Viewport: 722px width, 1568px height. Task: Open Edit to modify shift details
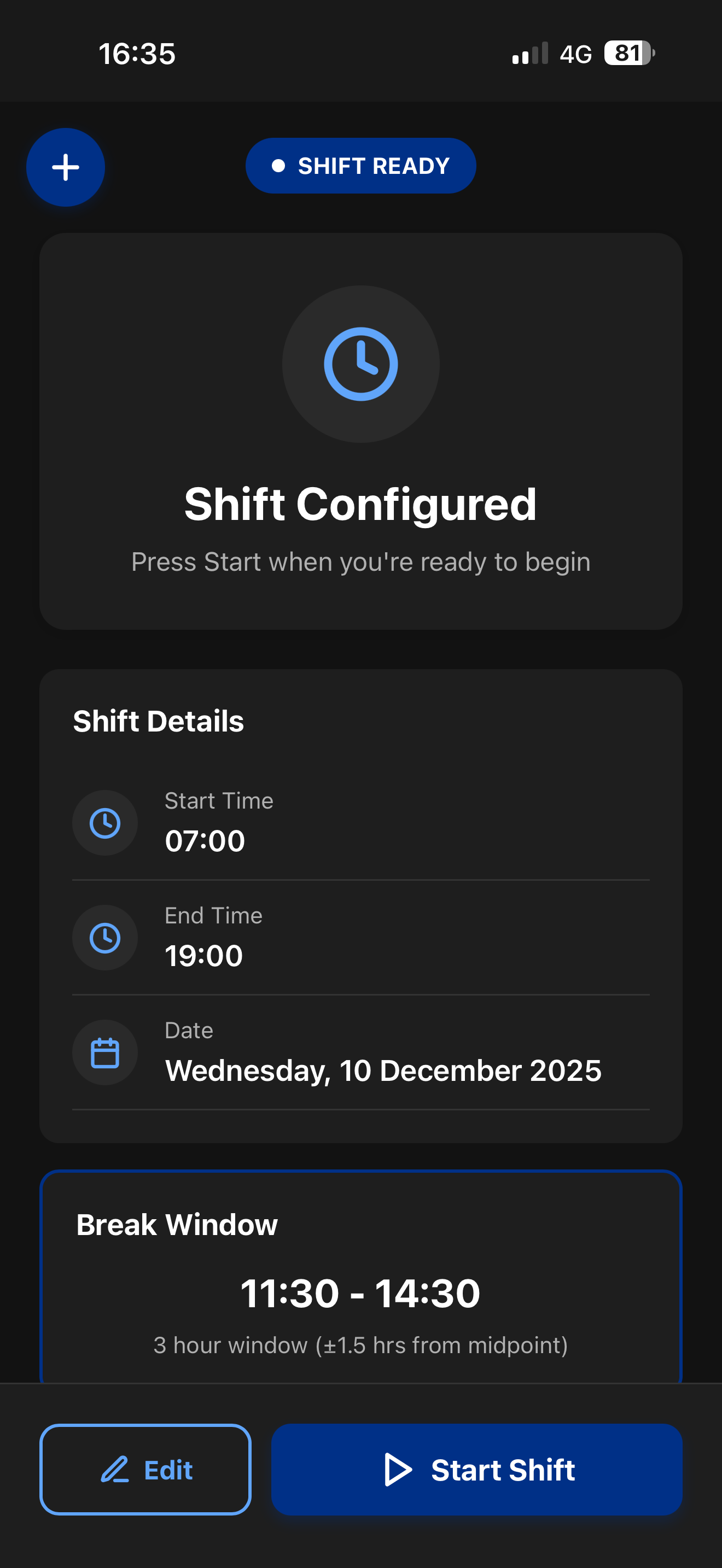pos(145,1470)
